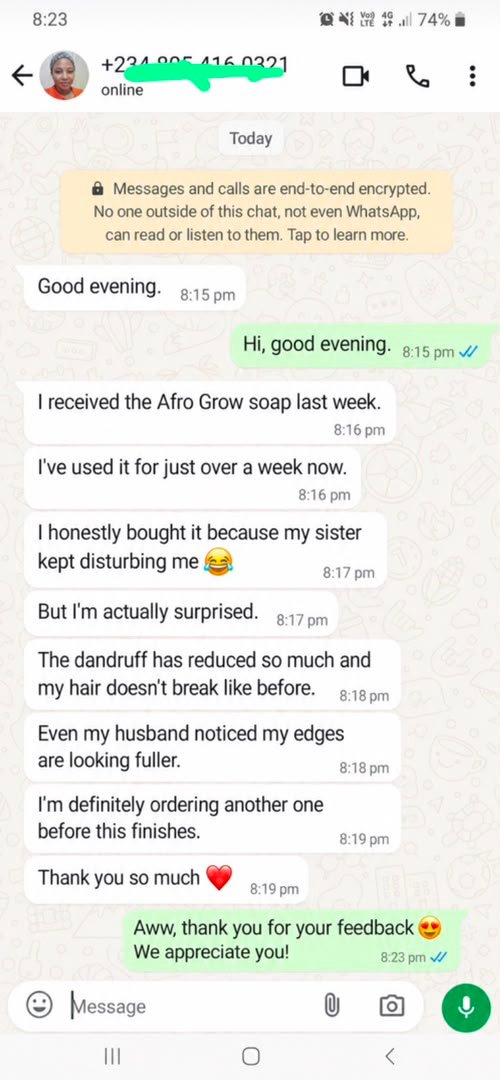Open recent apps from the navigation bar
500x1080 pixels.
112,1056
